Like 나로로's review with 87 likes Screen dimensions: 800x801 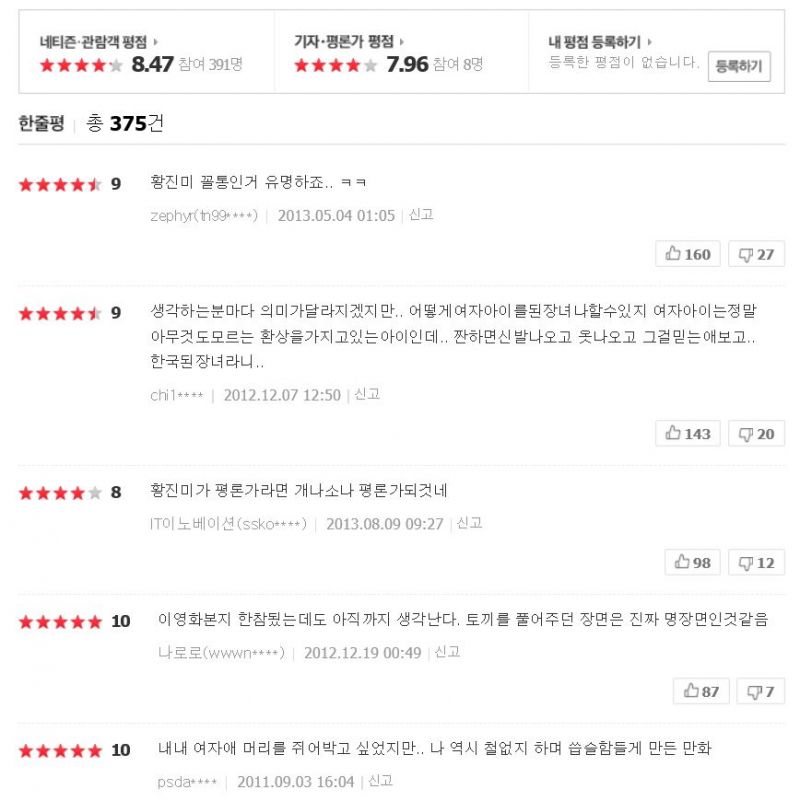click(701, 691)
